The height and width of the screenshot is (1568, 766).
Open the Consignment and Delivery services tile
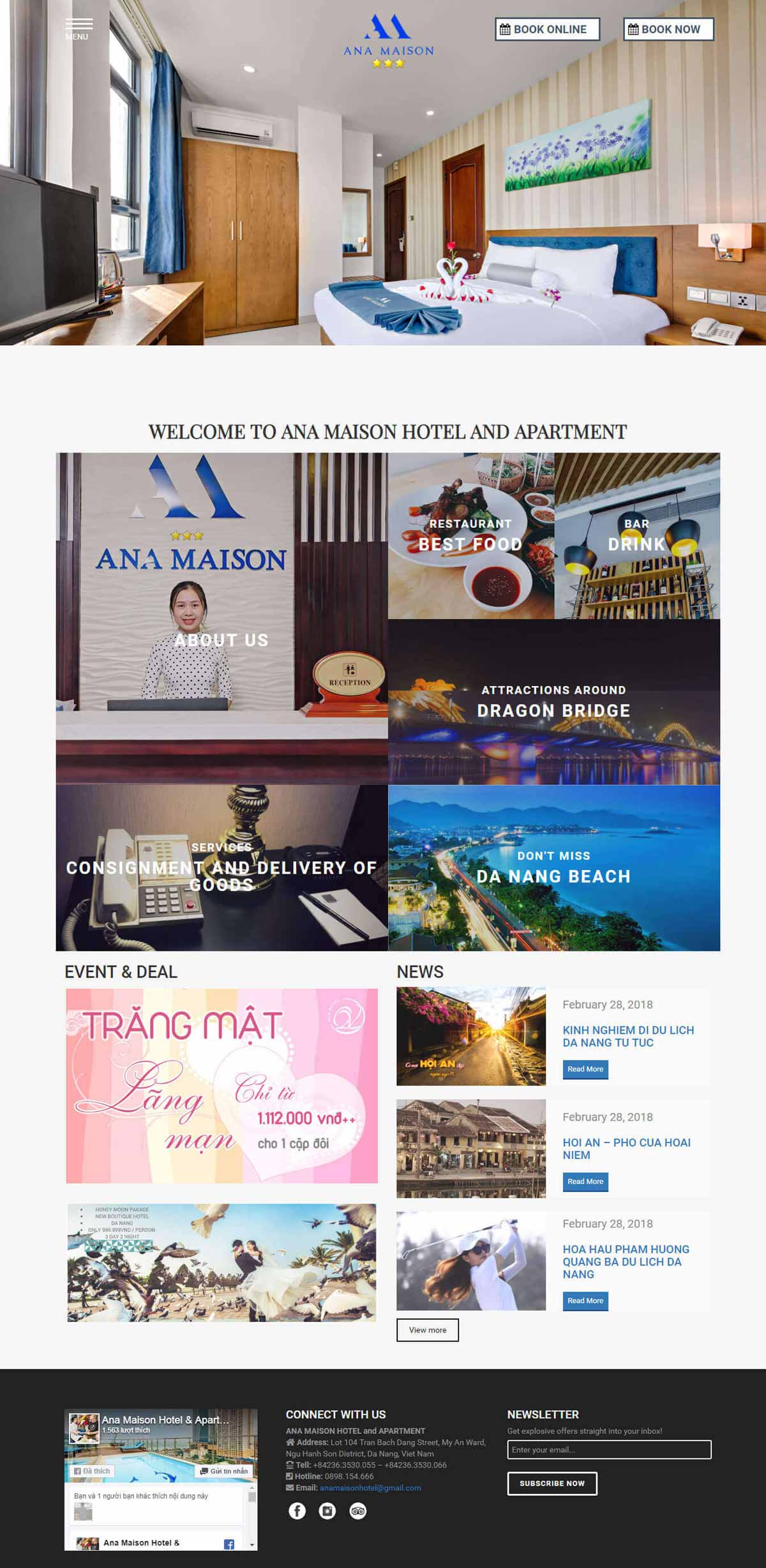click(222, 868)
